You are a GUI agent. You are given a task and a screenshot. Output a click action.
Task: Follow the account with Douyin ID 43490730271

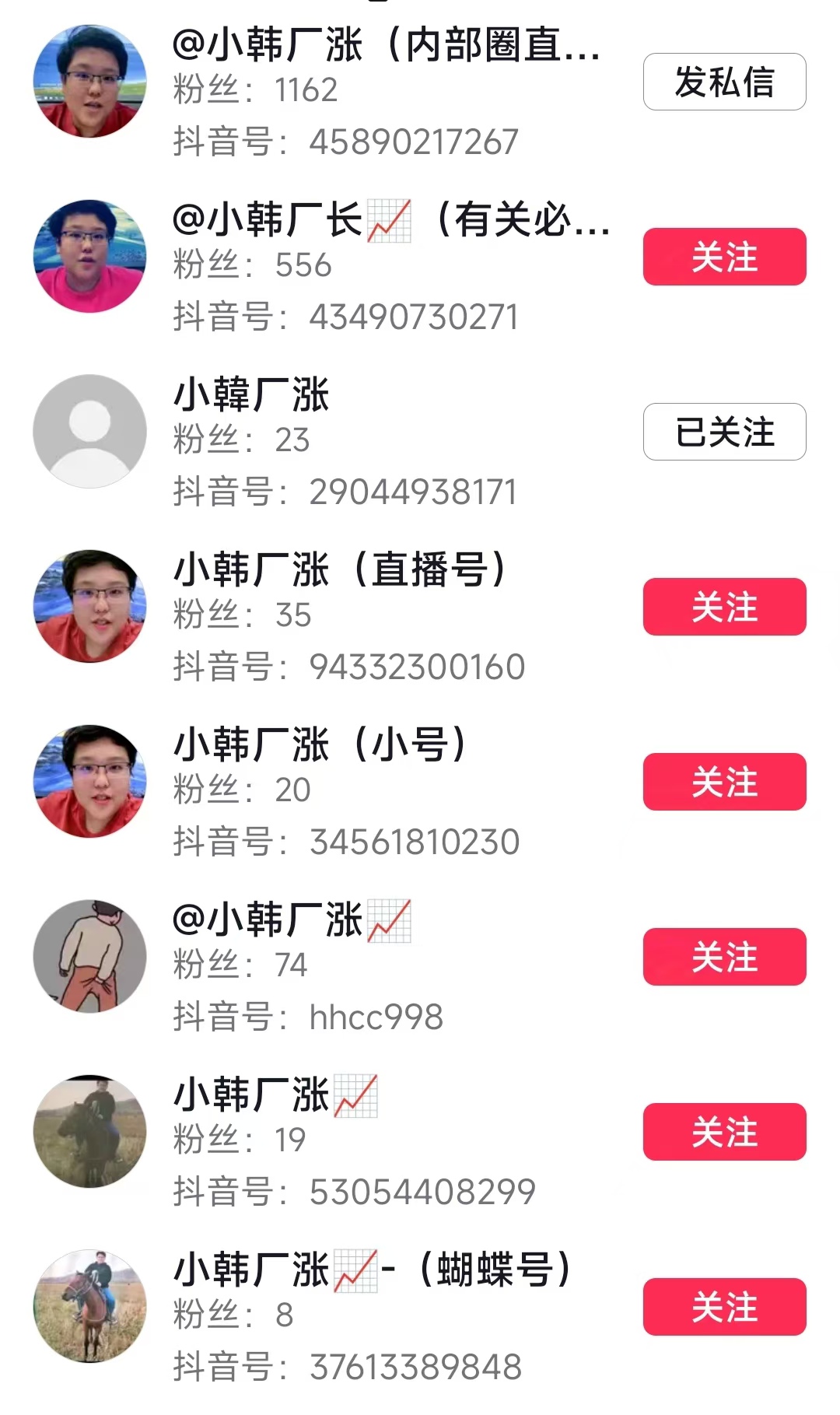coord(724,257)
